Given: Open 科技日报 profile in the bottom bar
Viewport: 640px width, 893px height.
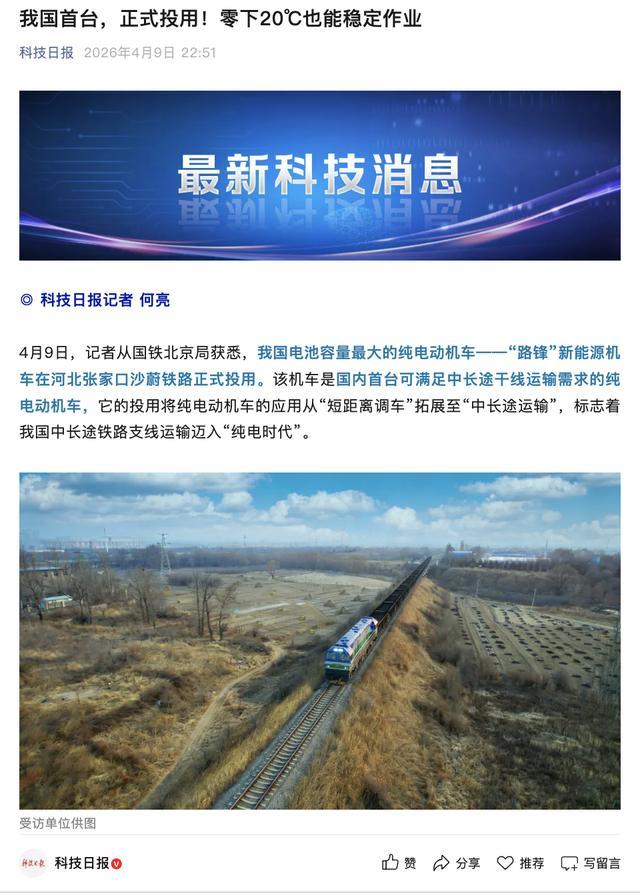Looking at the screenshot, I should pyautogui.click(x=82, y=862).
